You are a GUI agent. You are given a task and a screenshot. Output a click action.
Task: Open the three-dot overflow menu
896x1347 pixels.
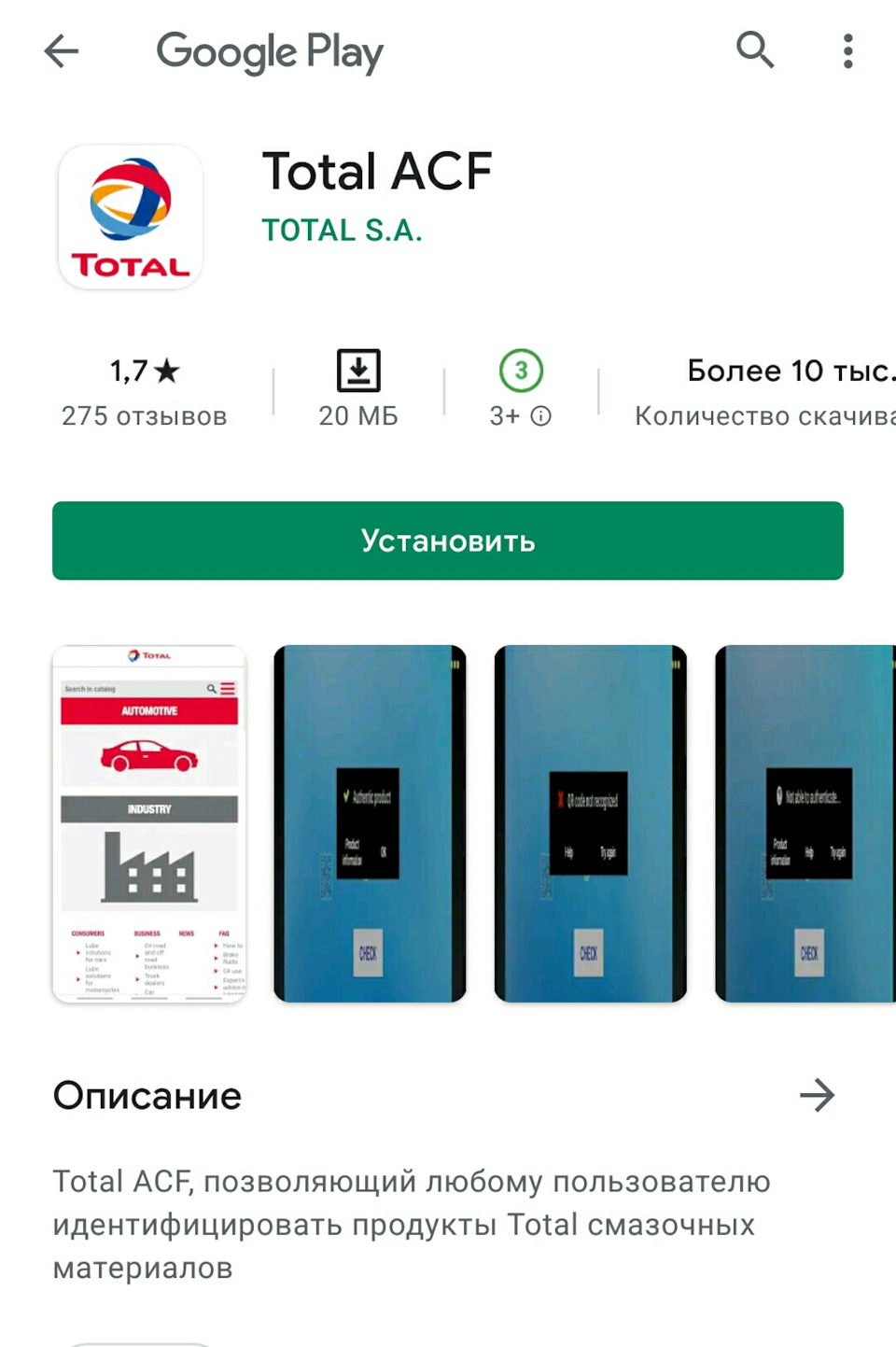coord(847,50)
